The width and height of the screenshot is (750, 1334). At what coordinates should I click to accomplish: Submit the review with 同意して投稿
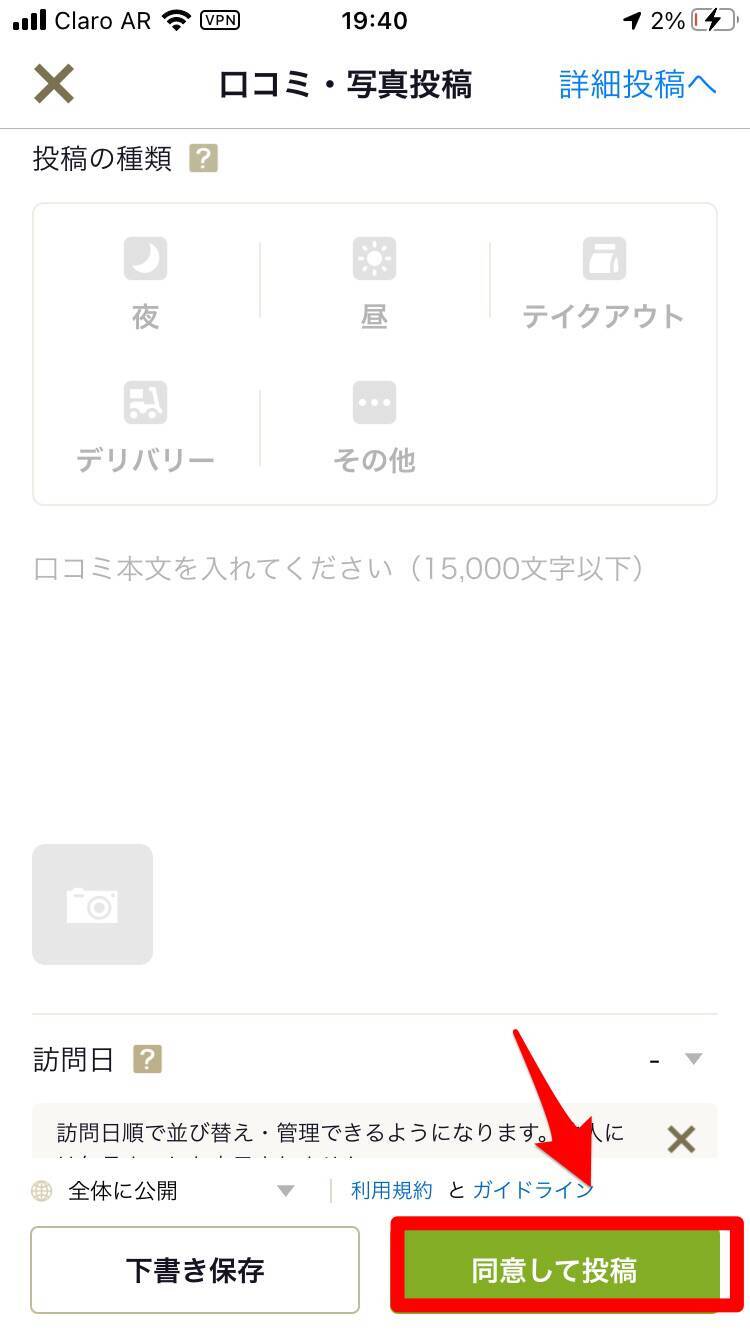[x=554, y=1270]
